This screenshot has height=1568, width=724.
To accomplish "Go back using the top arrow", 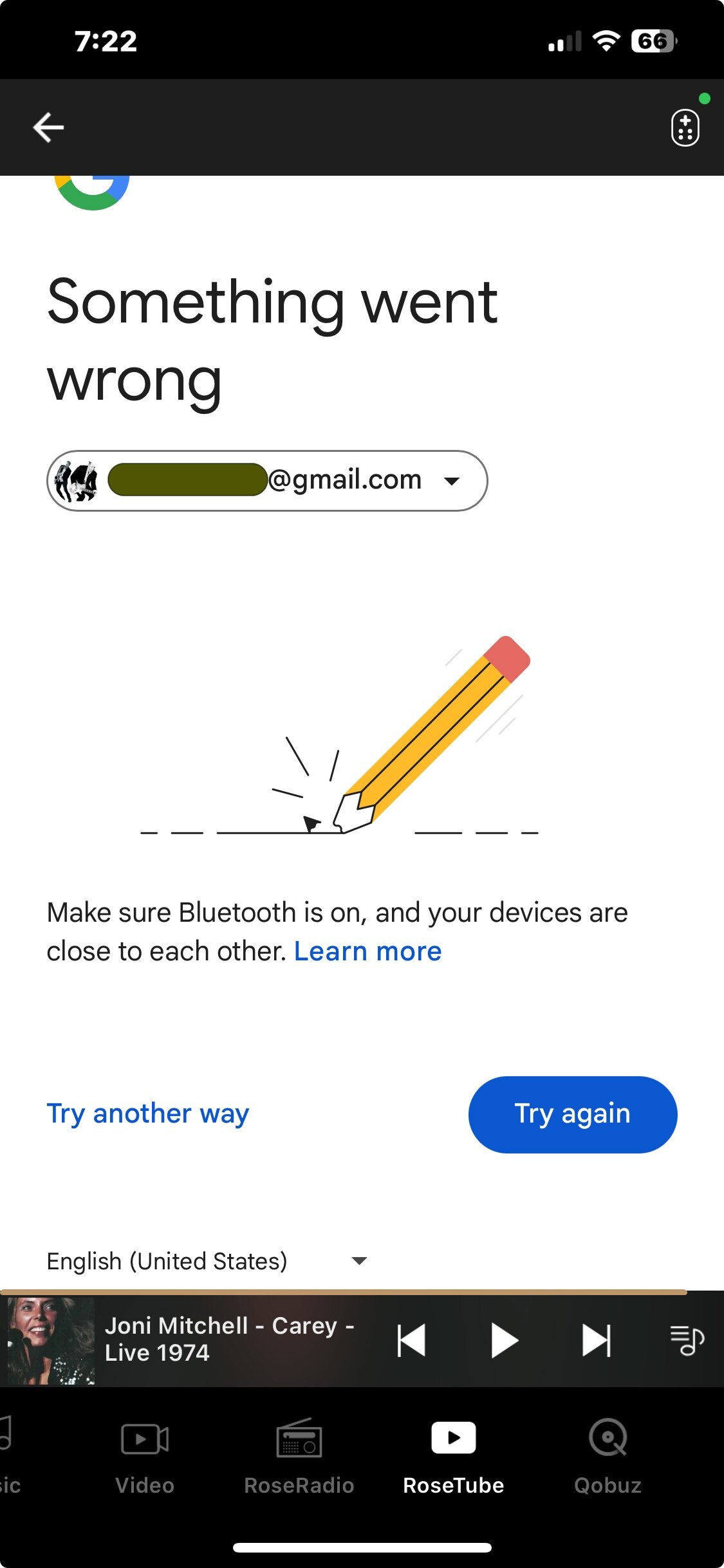I will click(48, 127).
